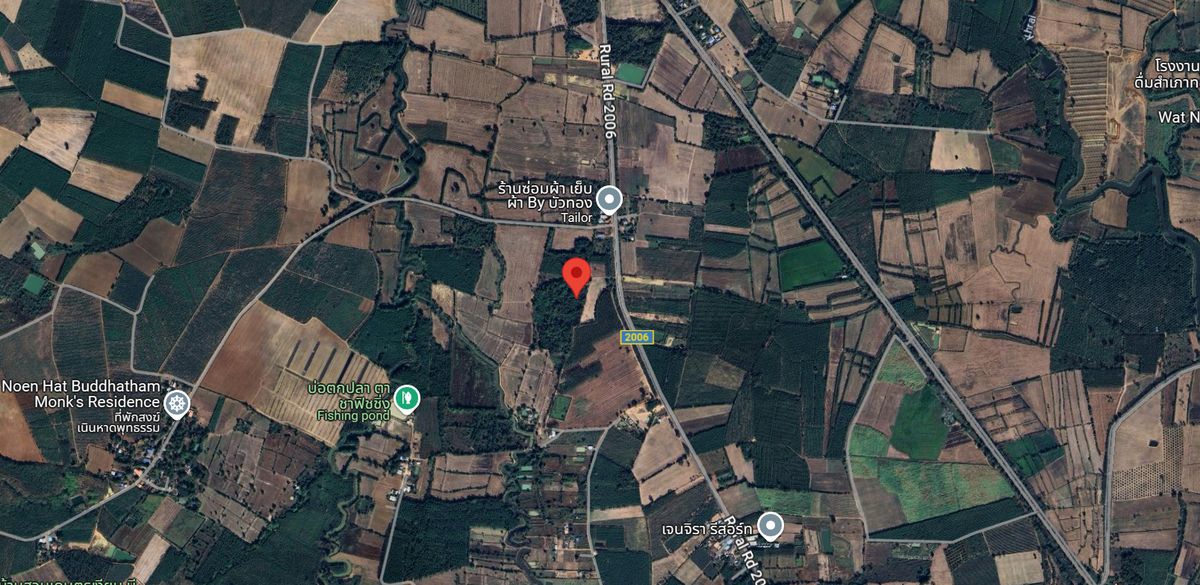Select the เจนจิรา รีสอร์ท lodging marker
Image resolution: width=1200 pixels, height=585 pixels.
pos(769,524)
